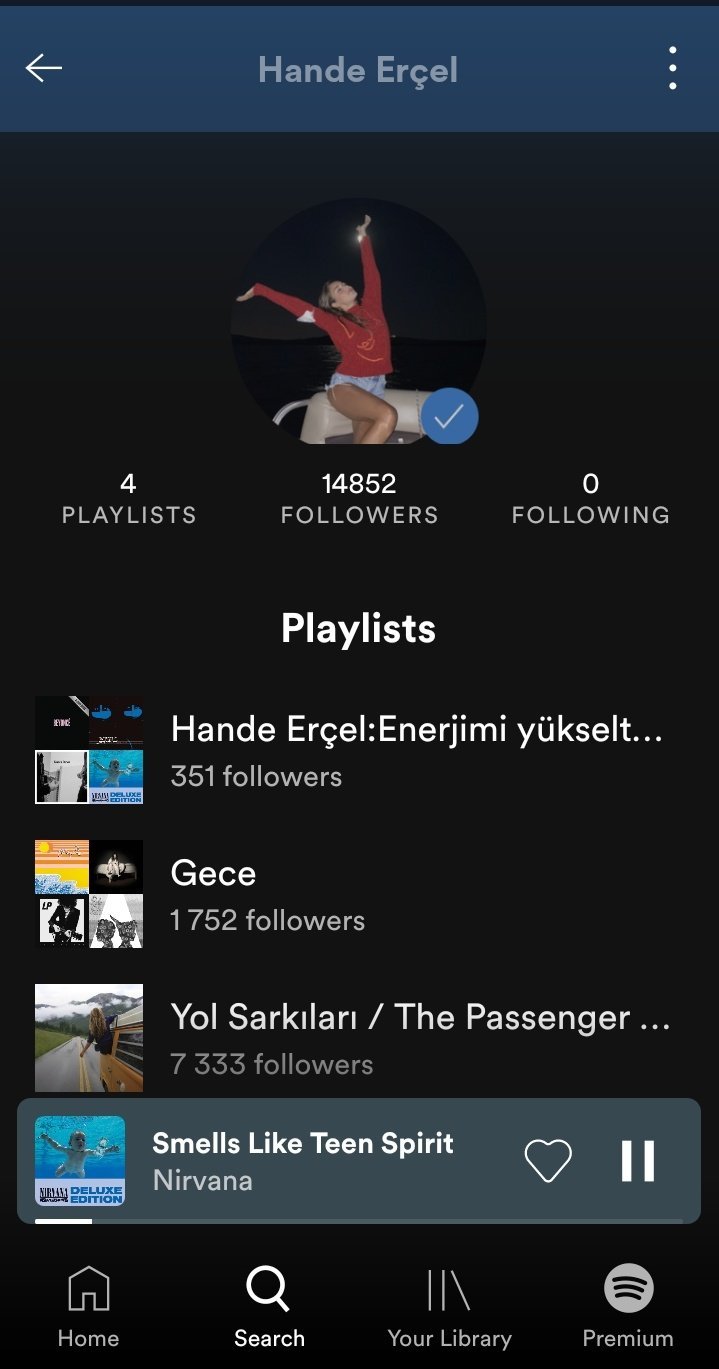This screenshot has width=719, height=1369.
Task: Go back using the arrow icon
Action: [x=44, y=68]
